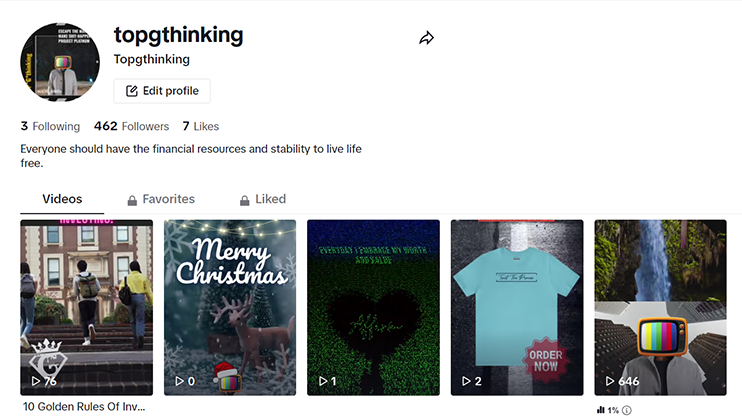
Task: Tap the Edit profile button
Action: (x=162, y=91)
